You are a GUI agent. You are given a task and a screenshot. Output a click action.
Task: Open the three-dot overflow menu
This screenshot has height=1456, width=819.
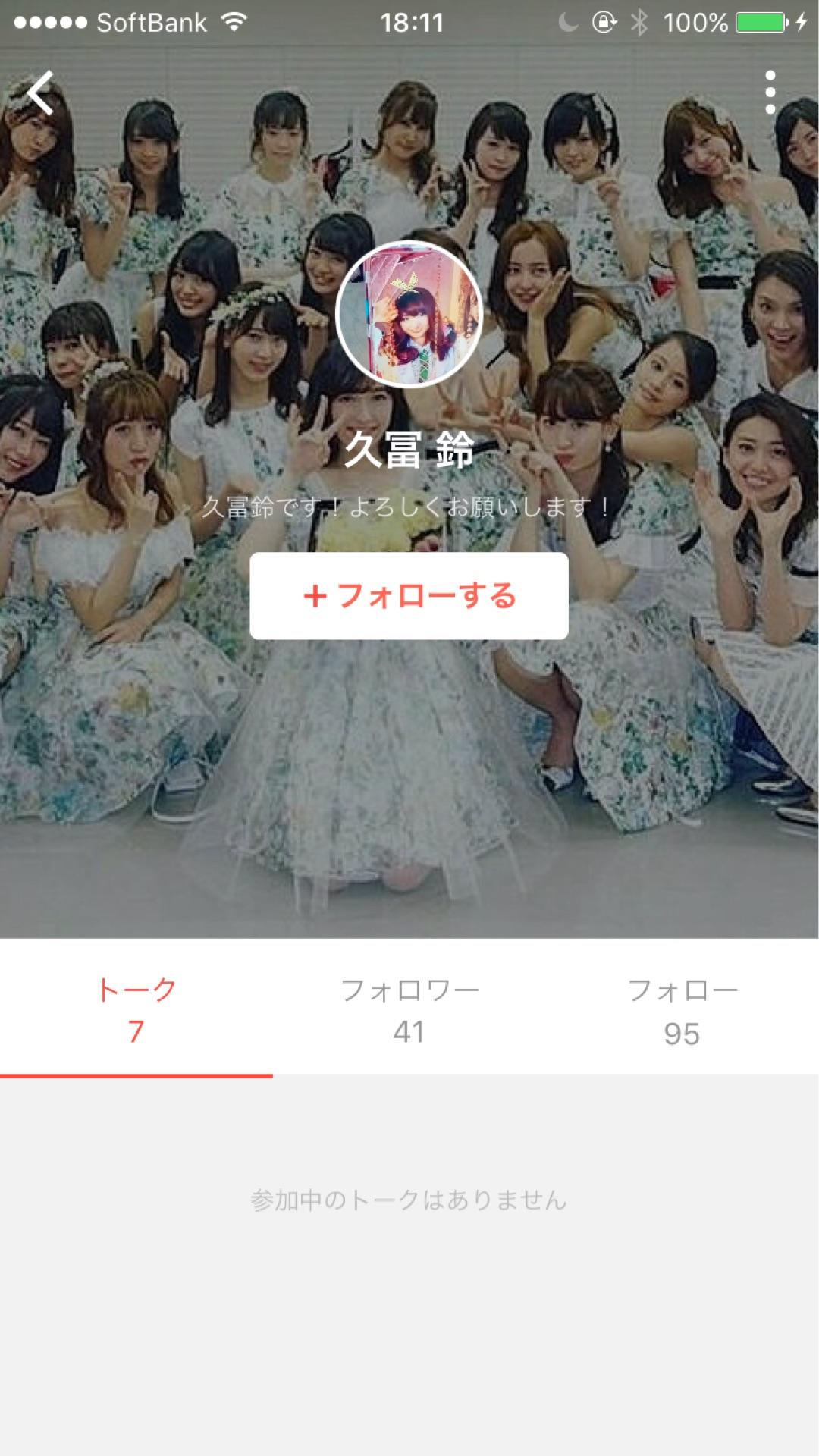(770, 93)
